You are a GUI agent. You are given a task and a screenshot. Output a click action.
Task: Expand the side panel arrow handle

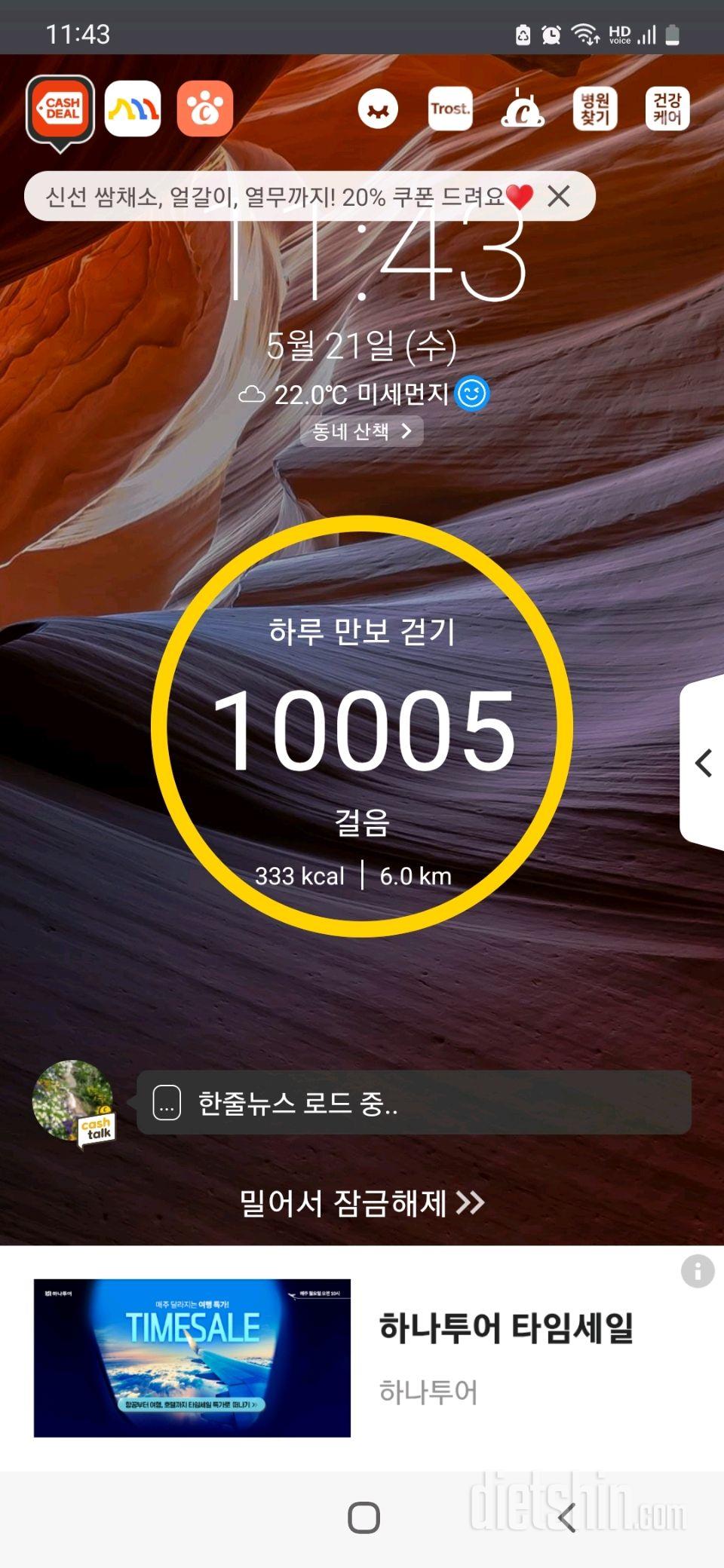click(703, 763)
